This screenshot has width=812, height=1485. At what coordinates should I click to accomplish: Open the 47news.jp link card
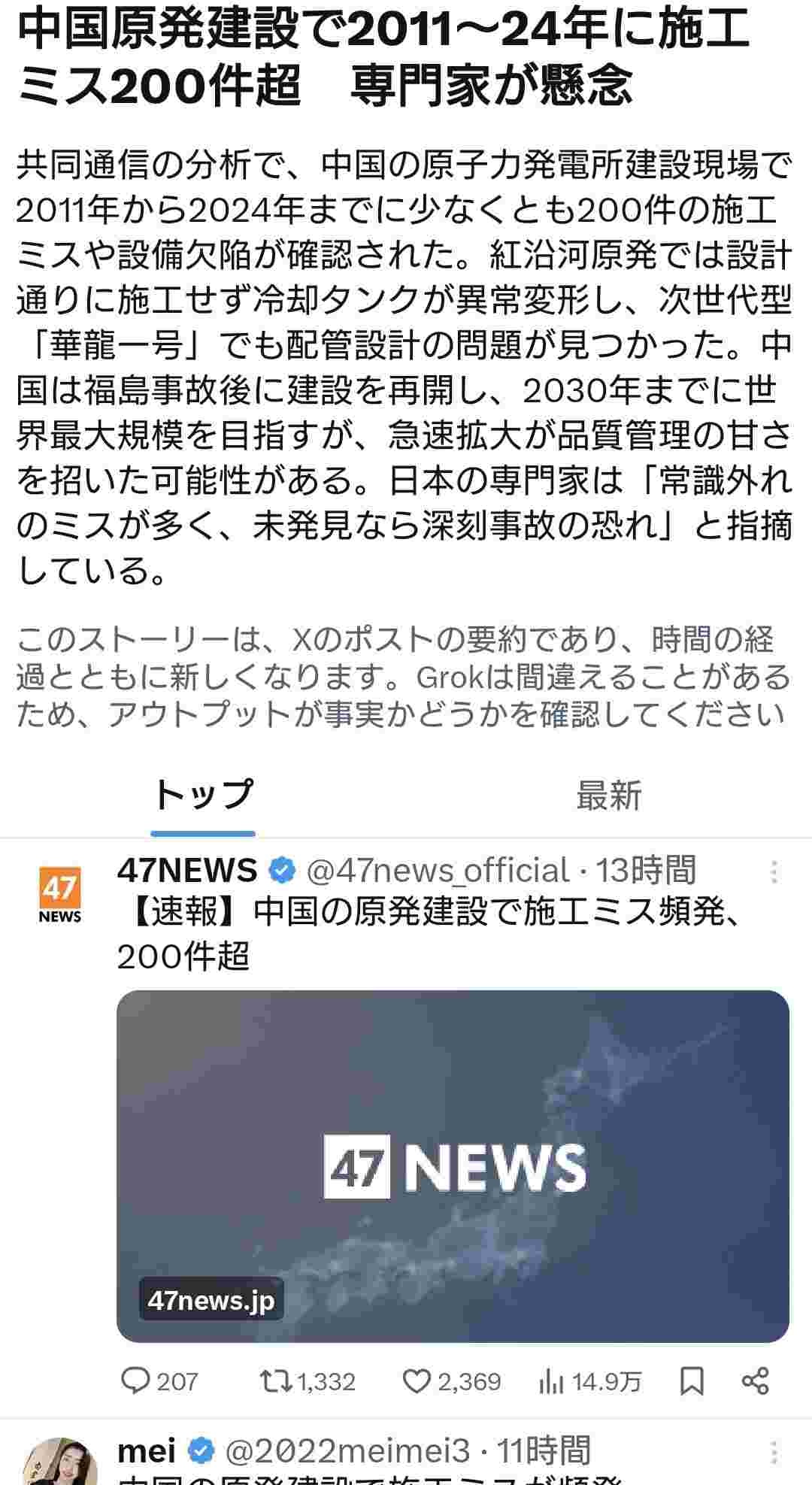click(453, 1166)
